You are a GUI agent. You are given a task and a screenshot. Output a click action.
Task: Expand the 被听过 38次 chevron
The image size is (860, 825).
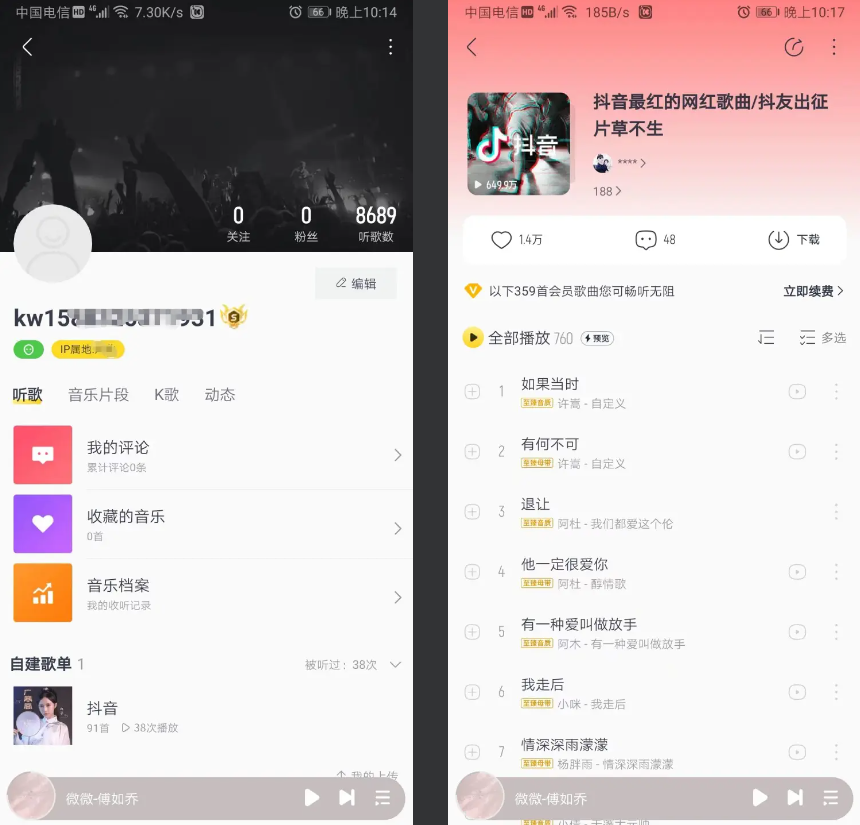point(396,665)
